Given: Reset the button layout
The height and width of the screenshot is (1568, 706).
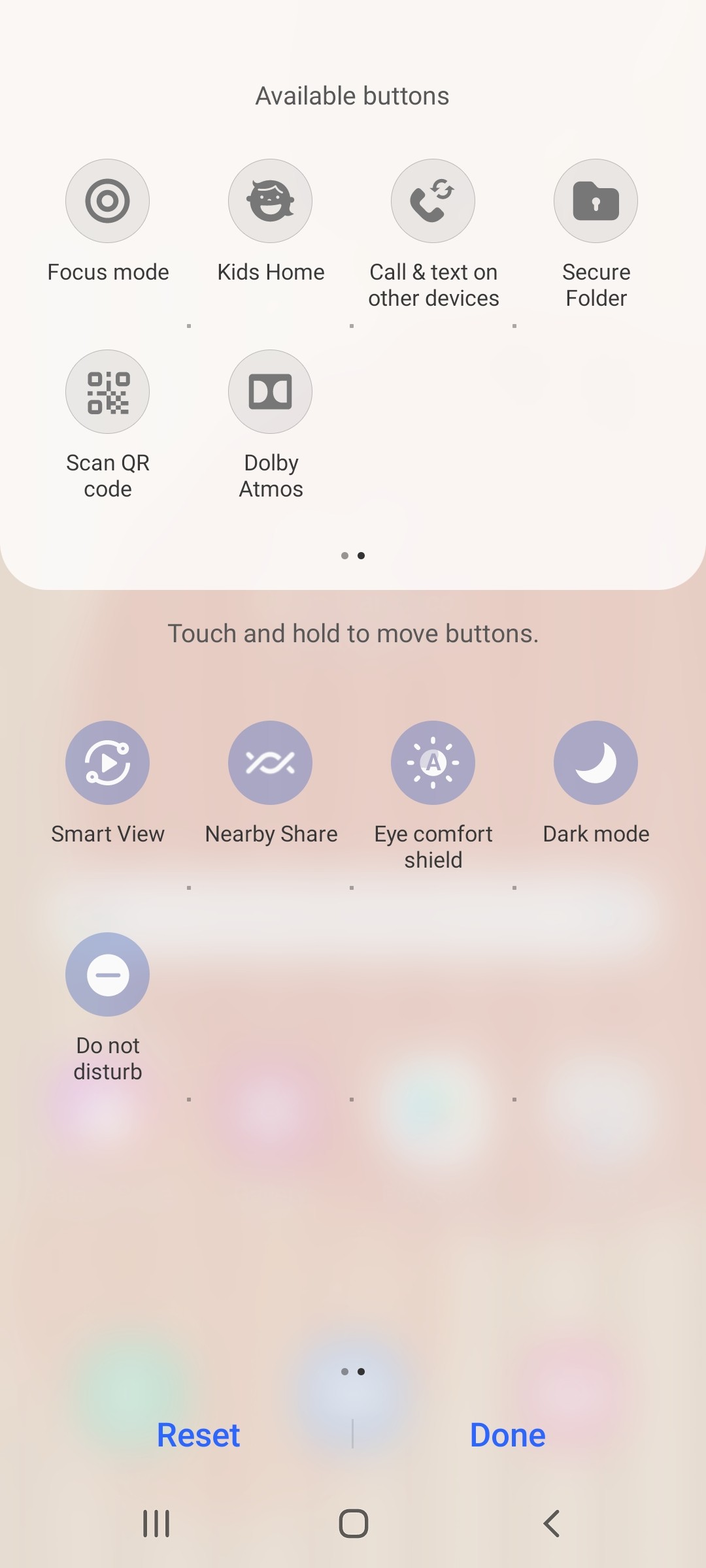Looking at the screenshot, I should point(199,1435).
